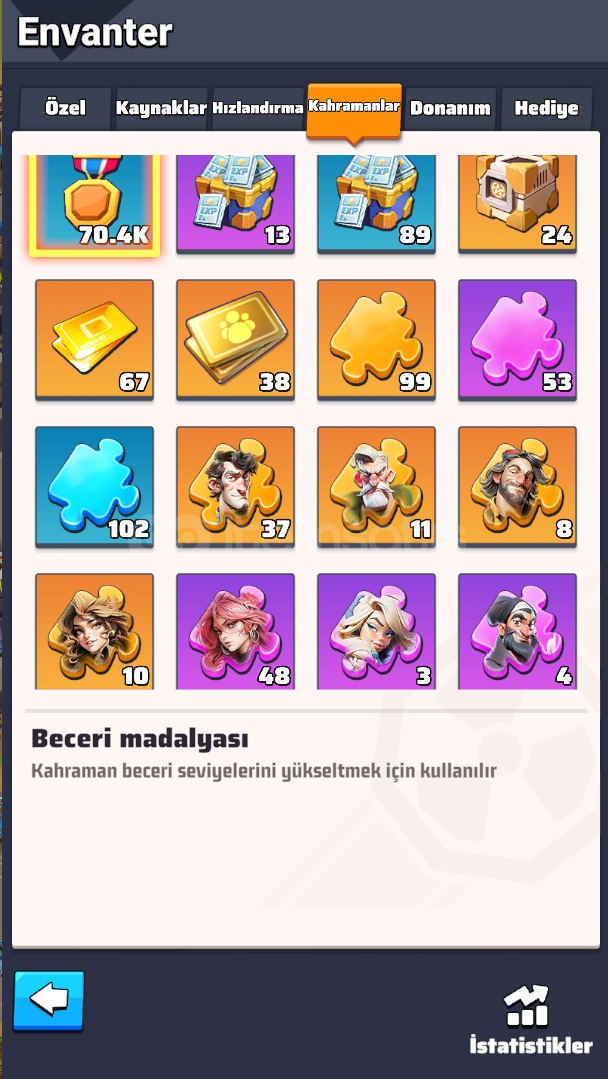Open the Hediye tab

(546, 109)
